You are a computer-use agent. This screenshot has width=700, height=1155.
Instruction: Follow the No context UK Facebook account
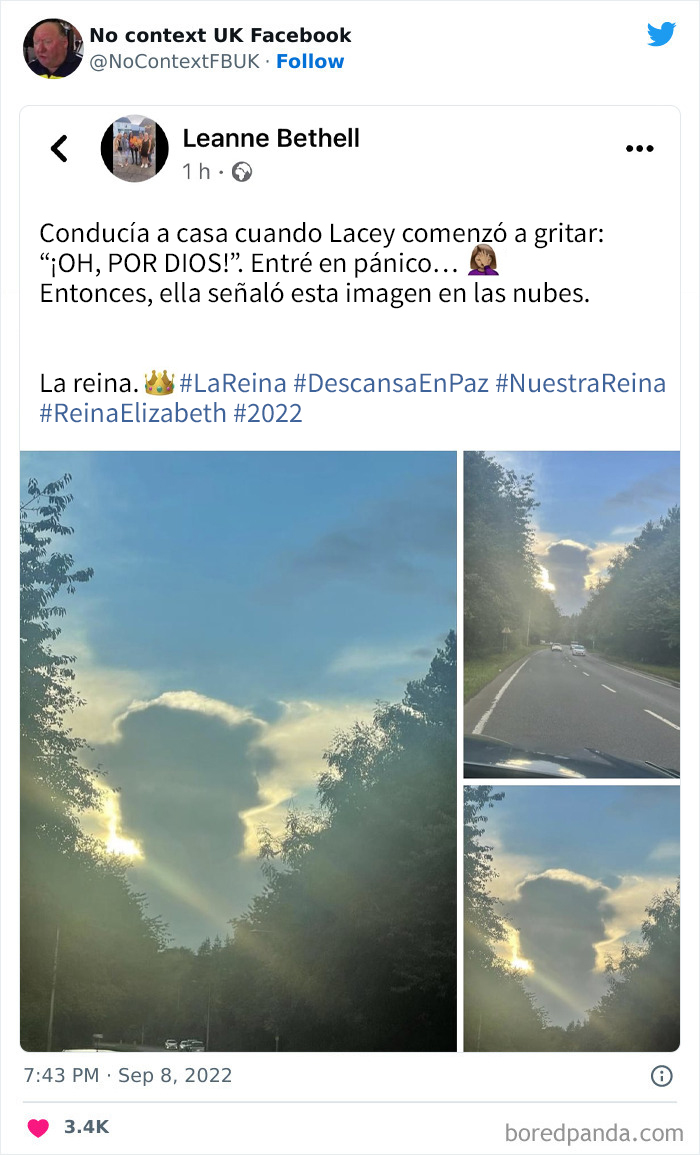[x=310, y=61]
